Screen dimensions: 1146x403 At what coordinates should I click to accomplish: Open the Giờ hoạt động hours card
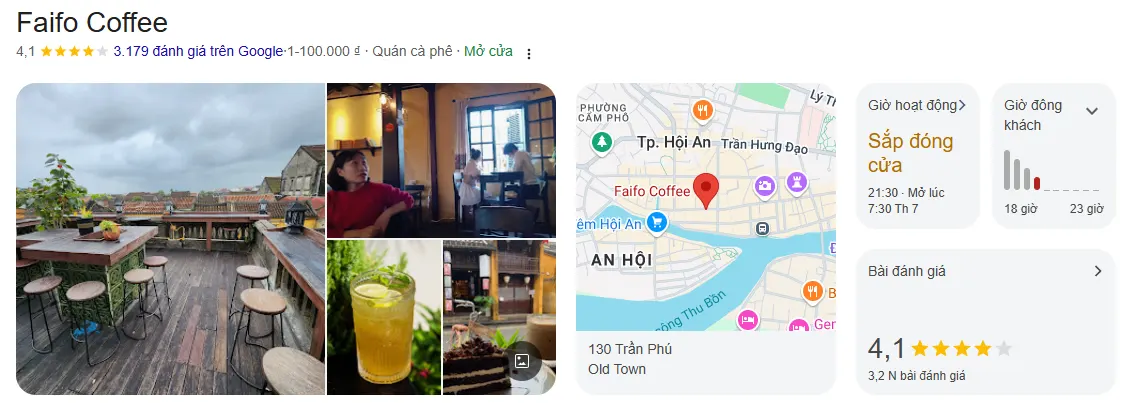pos(917,155)
